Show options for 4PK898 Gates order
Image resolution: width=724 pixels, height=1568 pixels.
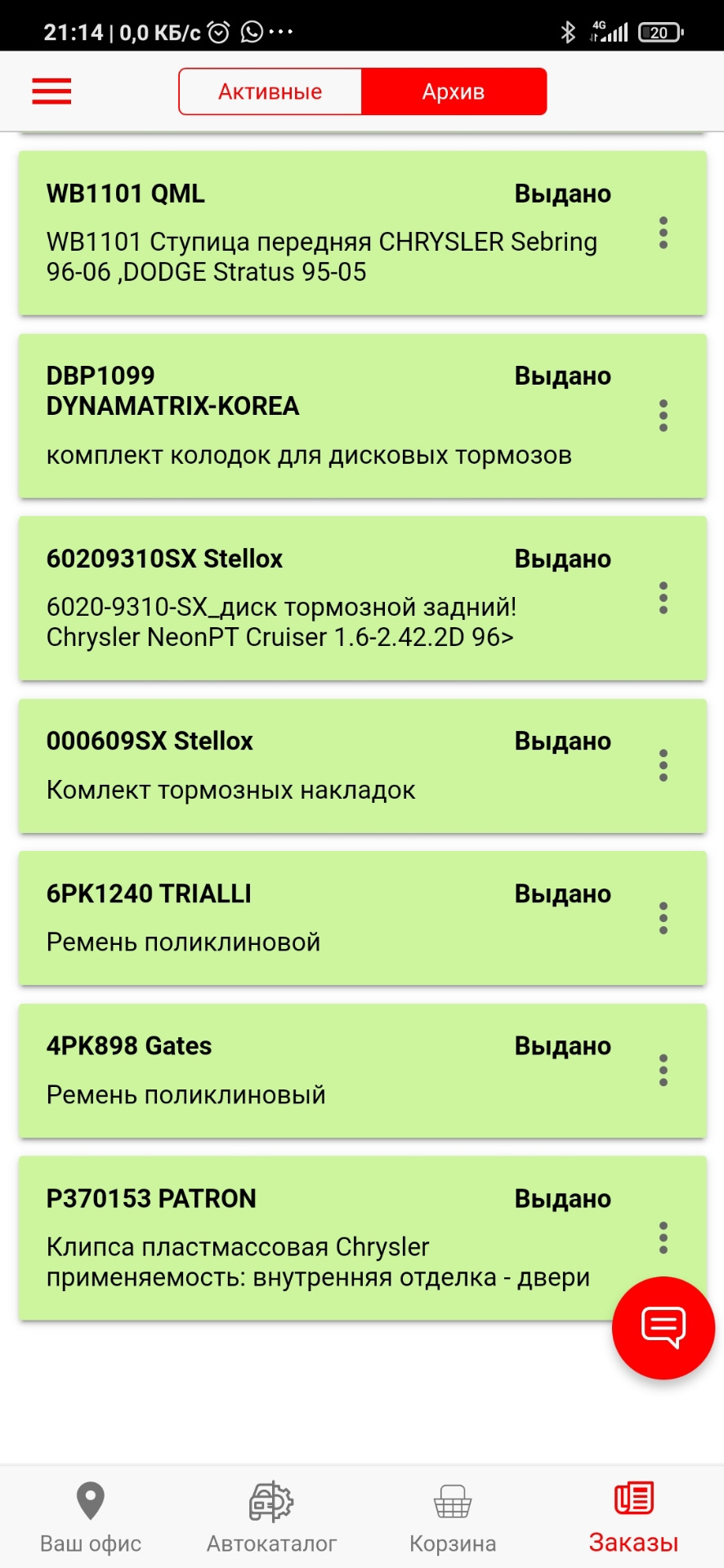tap(663, 1071)
